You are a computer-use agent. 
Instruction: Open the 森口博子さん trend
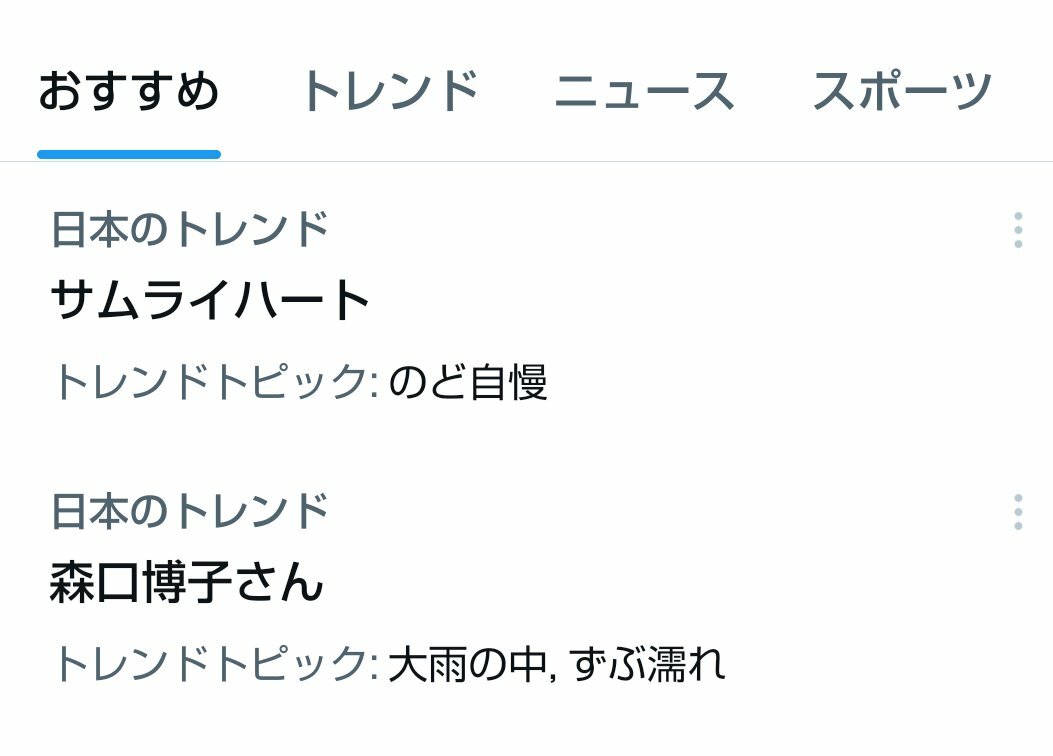pyautogui.click(x=187, y=582)
